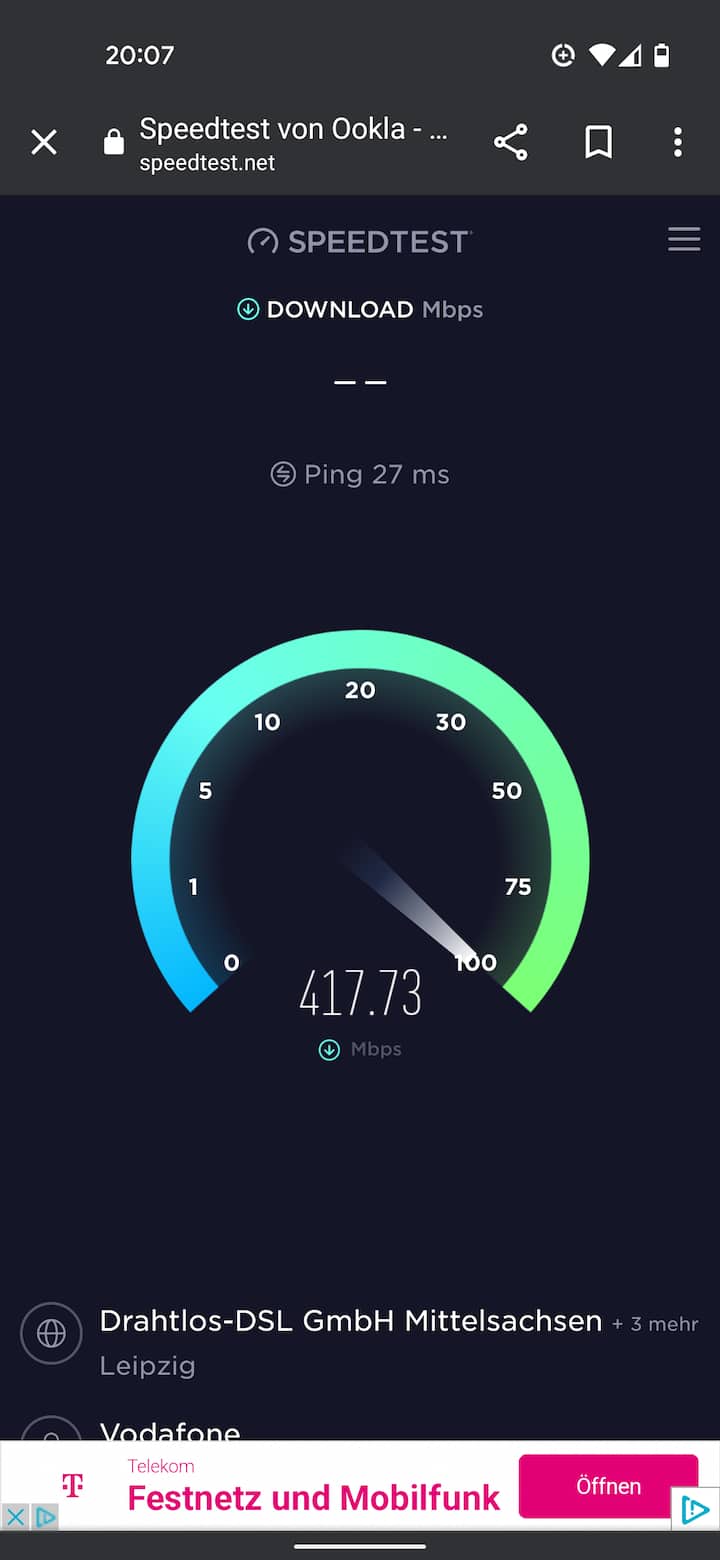The image size is (720, 1560).
Task: Open the ad info icon
Action: click(45, 1517)
